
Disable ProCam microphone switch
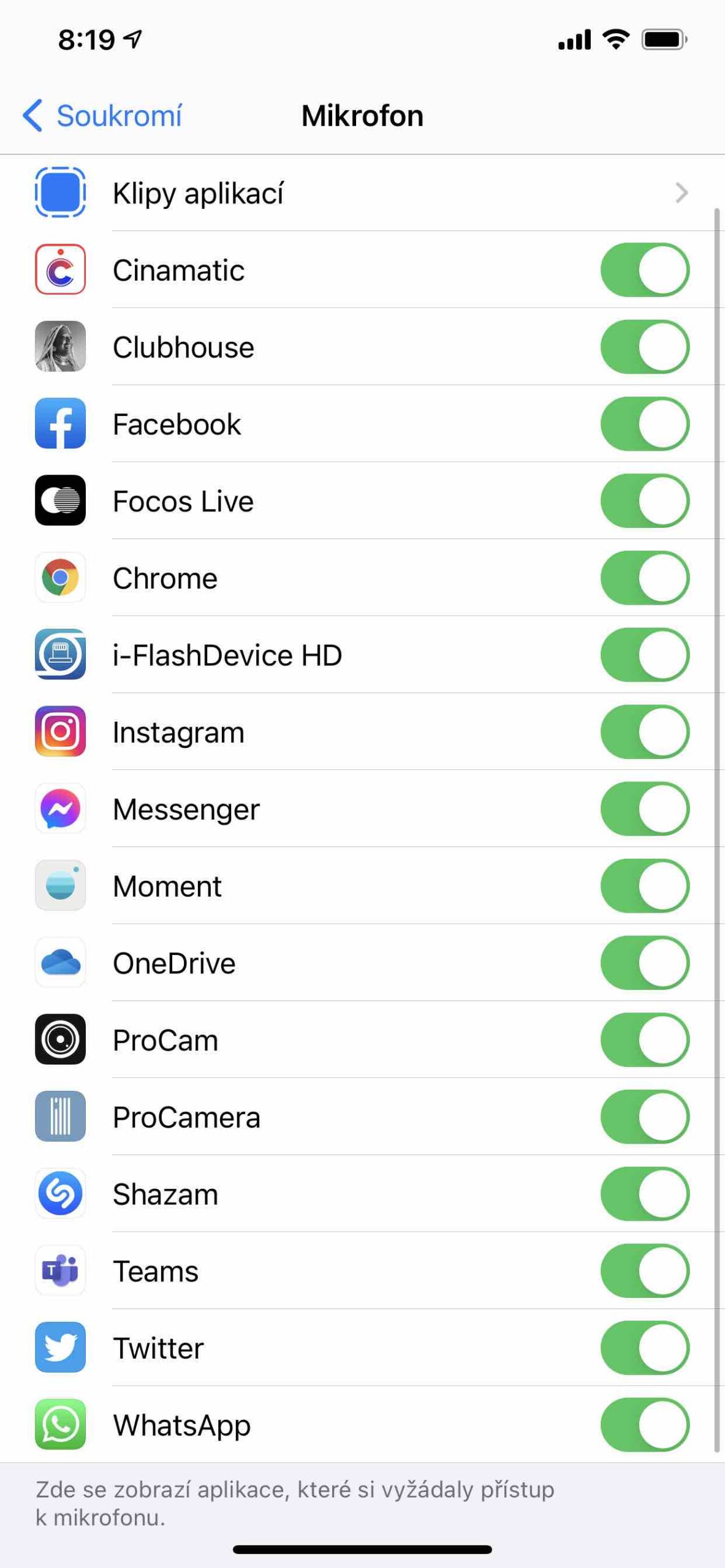[645, 1040]
